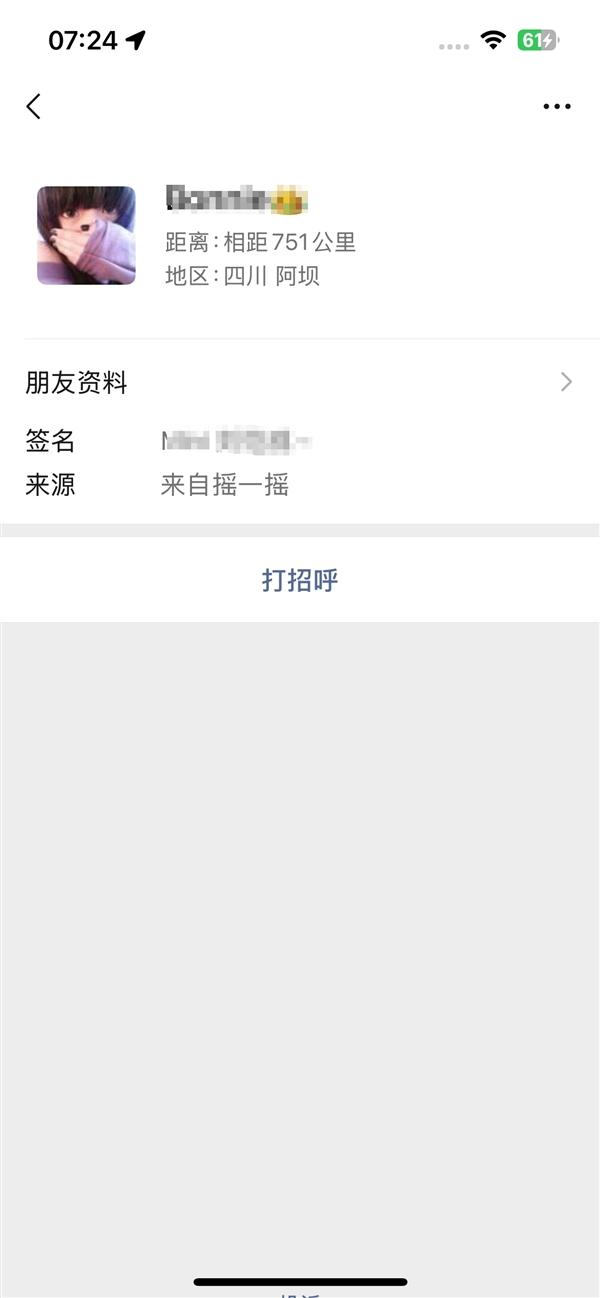This screenshot has width=600, height=1298.
Task: Open the three-dot more options menu
Action: coord(556,107)
